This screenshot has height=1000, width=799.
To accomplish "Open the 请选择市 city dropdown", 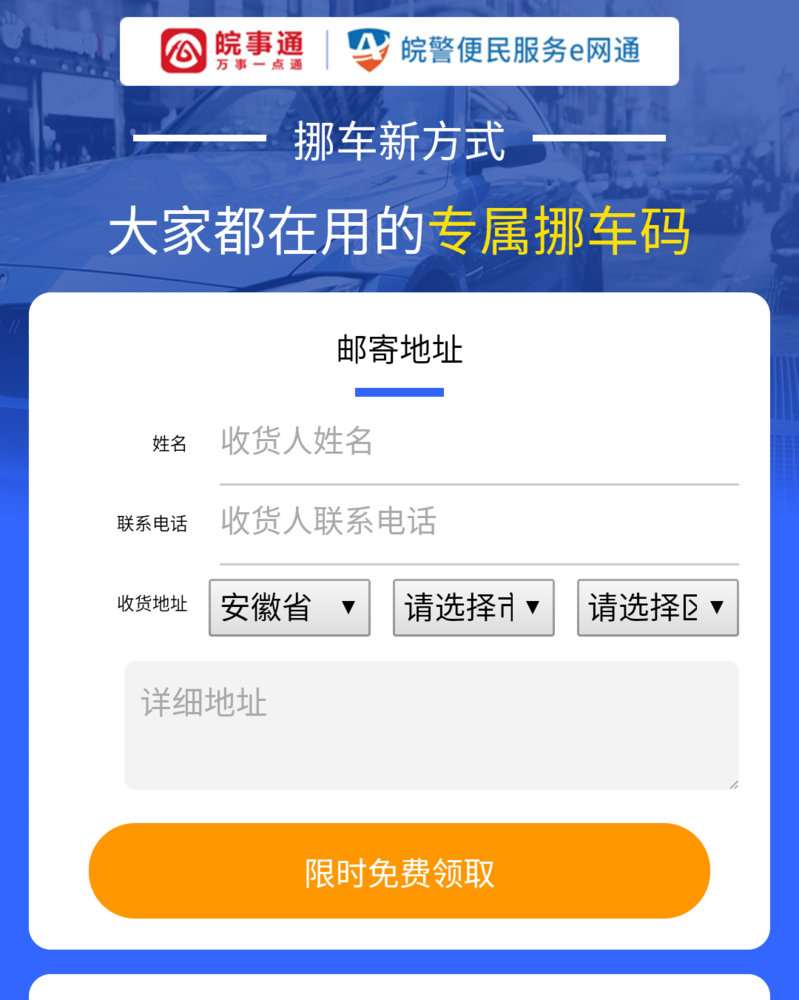I will (473, 608).
